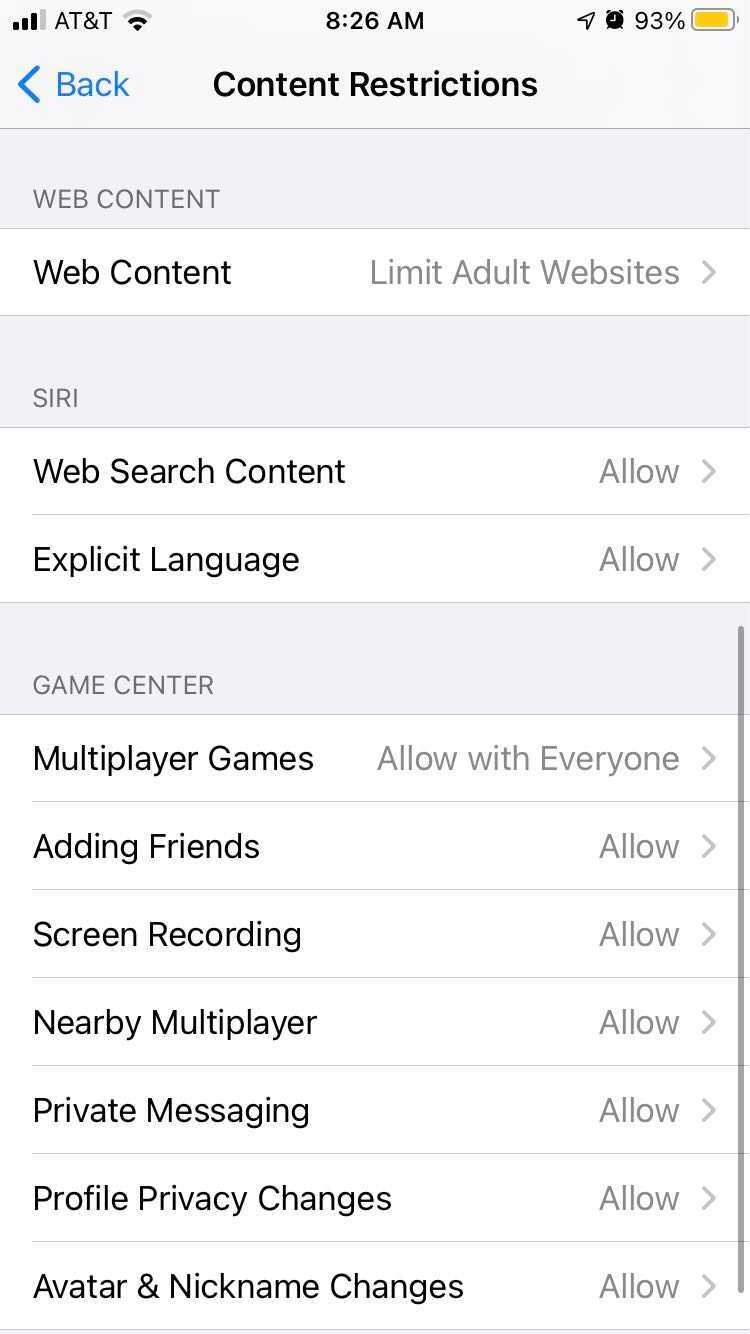Image resolution: width=750 pixels, height=1334 pixels.
Task: Open Private Messaging restrictions
Action: coord(375,1110)
